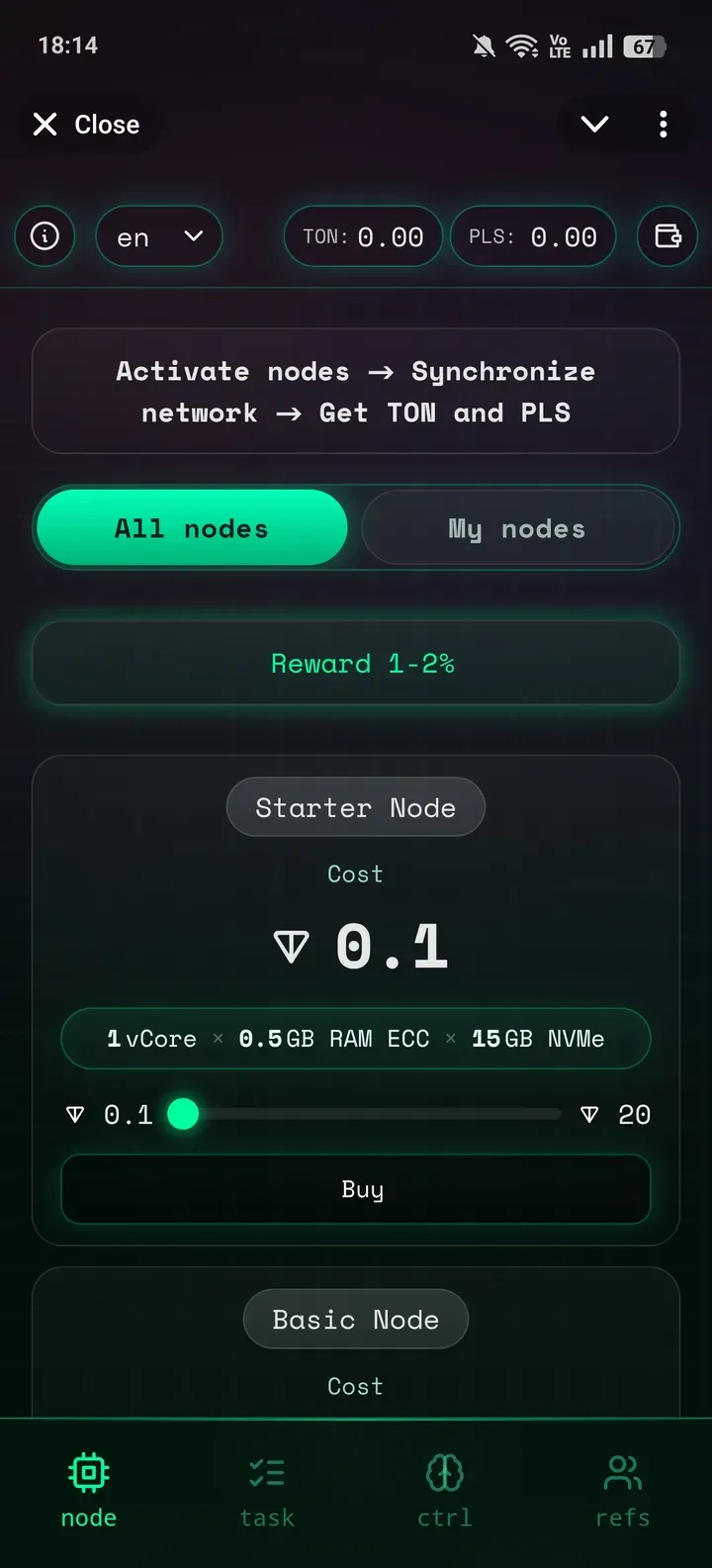Open the en language dropdown
The width and height of the screenshot is (712, 1568).
tap(158, 236)
